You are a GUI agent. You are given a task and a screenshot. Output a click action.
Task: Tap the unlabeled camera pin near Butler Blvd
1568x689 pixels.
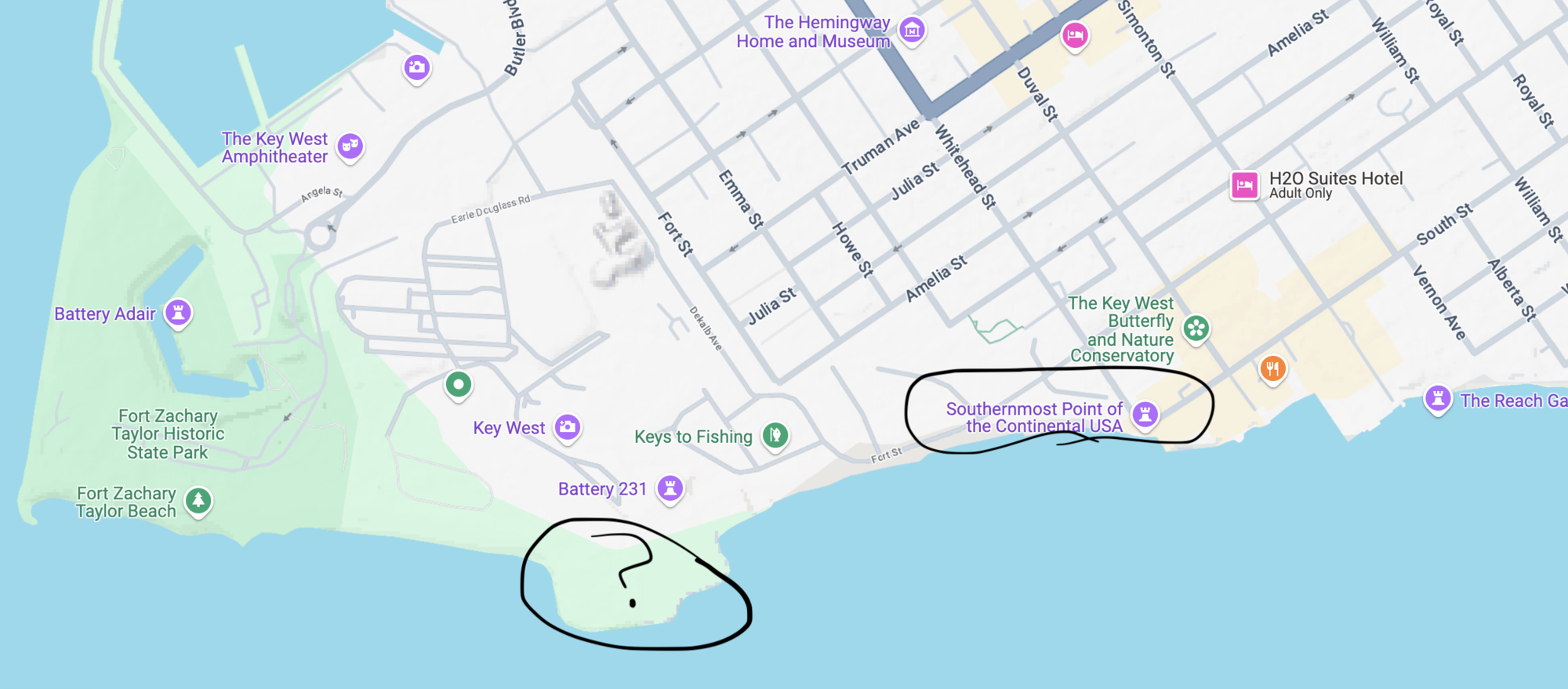coord(417,67)
